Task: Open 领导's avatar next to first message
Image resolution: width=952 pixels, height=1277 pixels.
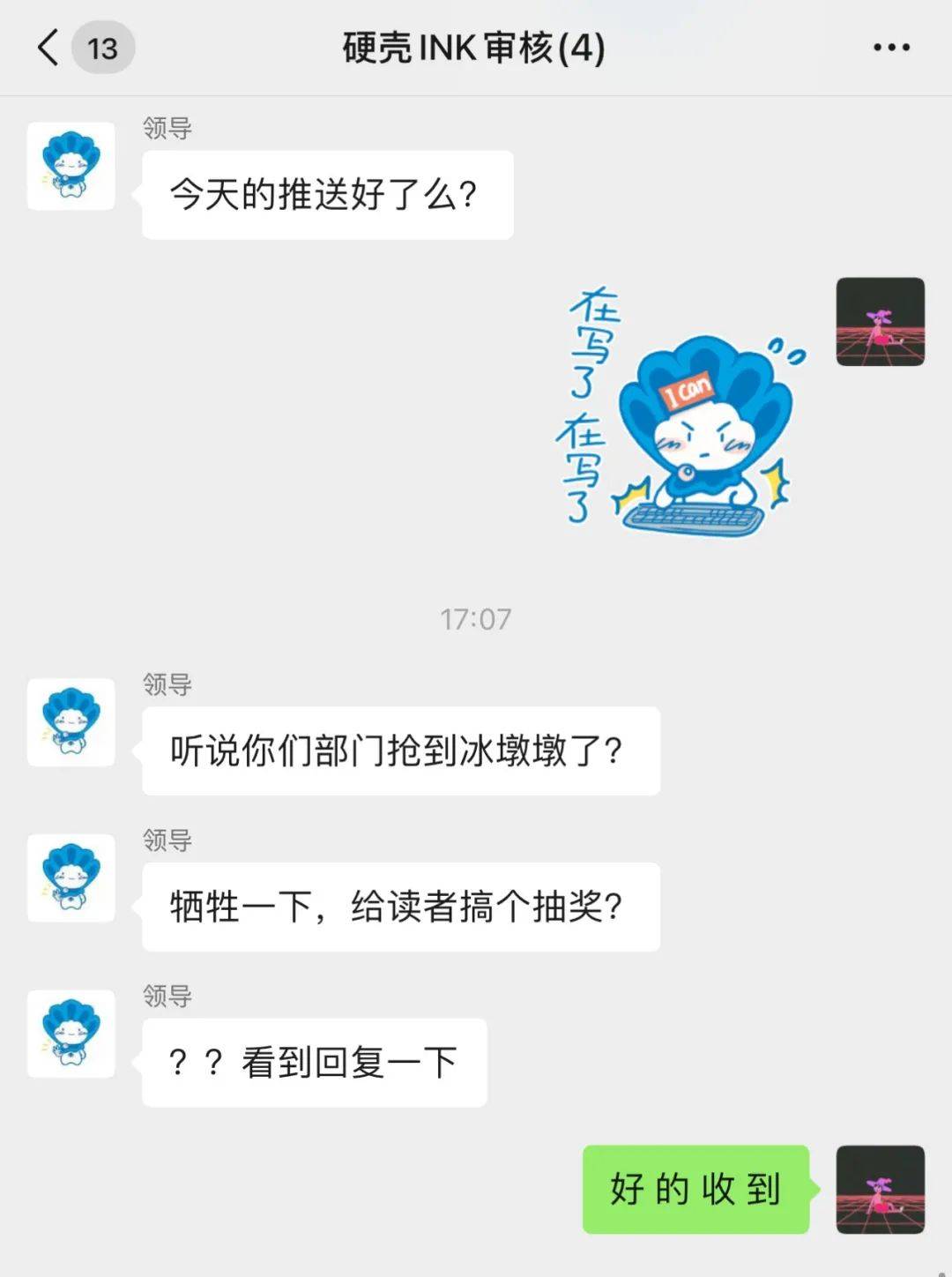Action: 71,168
